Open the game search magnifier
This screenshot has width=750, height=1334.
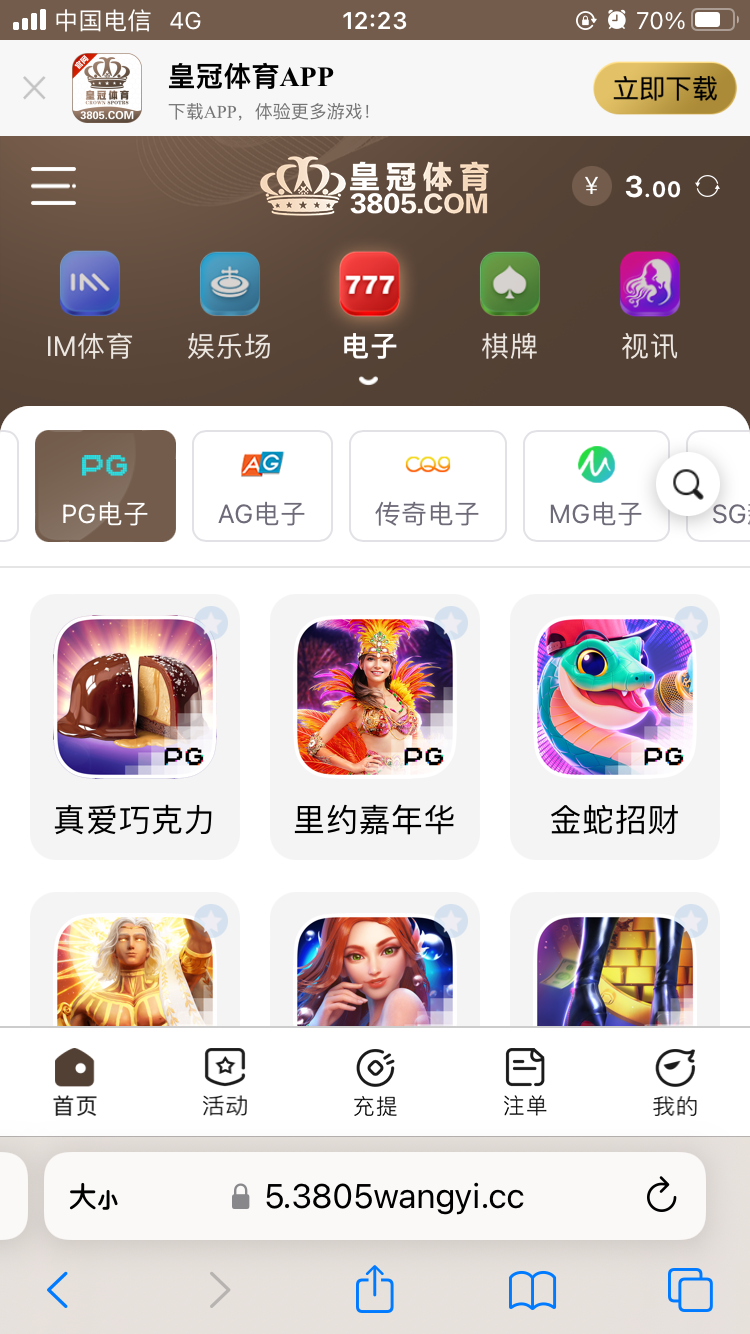click(x=688, y=485)
